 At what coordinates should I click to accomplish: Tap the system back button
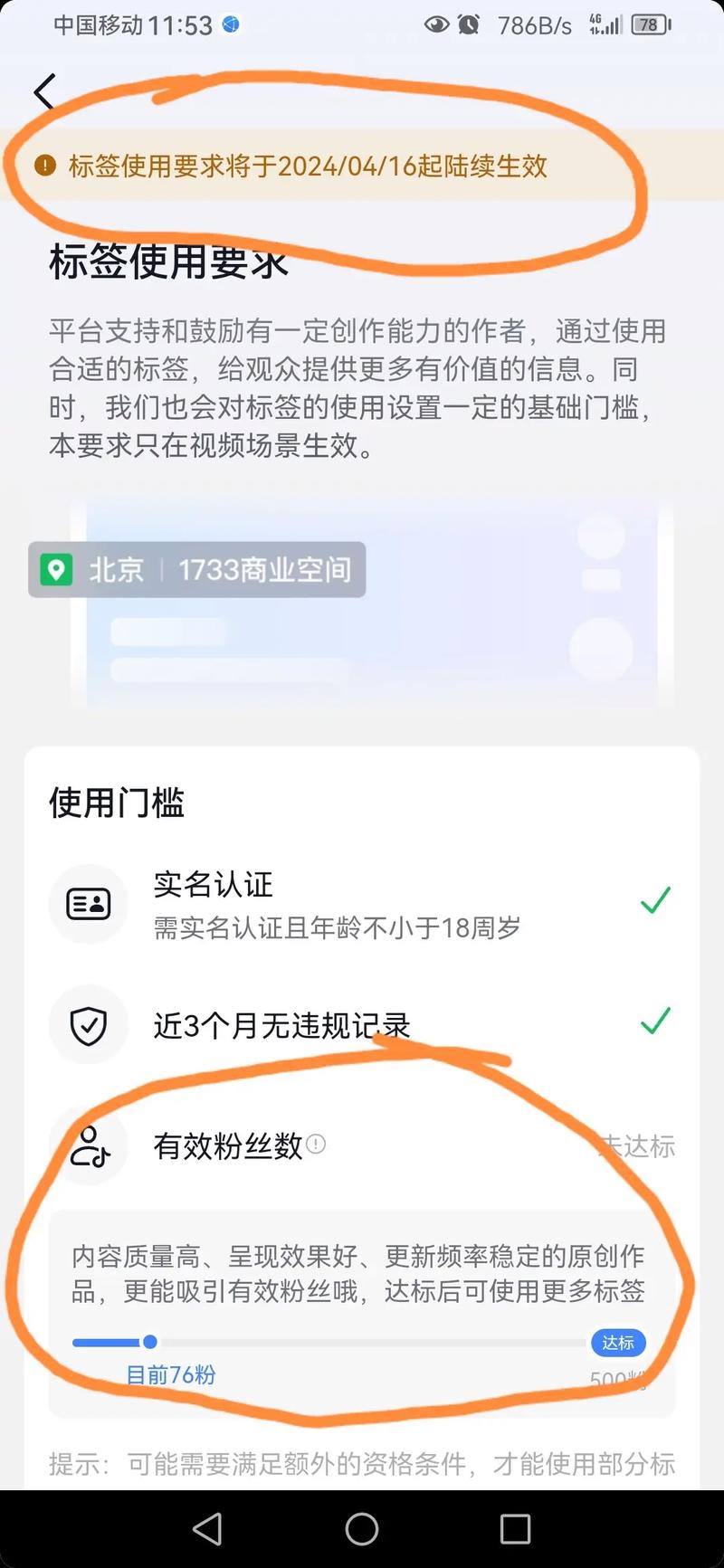[207, 1529]
